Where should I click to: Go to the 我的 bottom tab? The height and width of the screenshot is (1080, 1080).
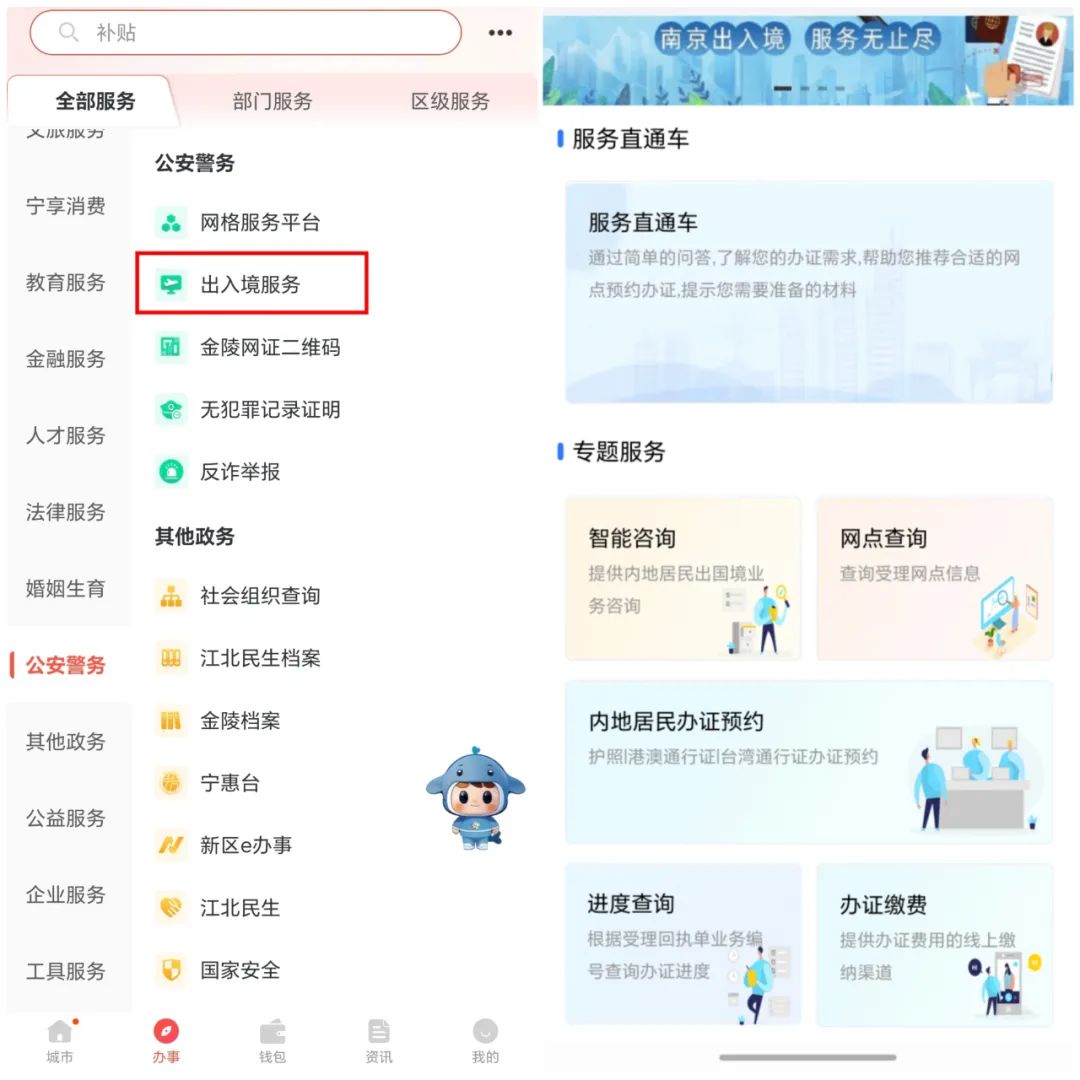pyautogui.click(x=485, y=1041)
